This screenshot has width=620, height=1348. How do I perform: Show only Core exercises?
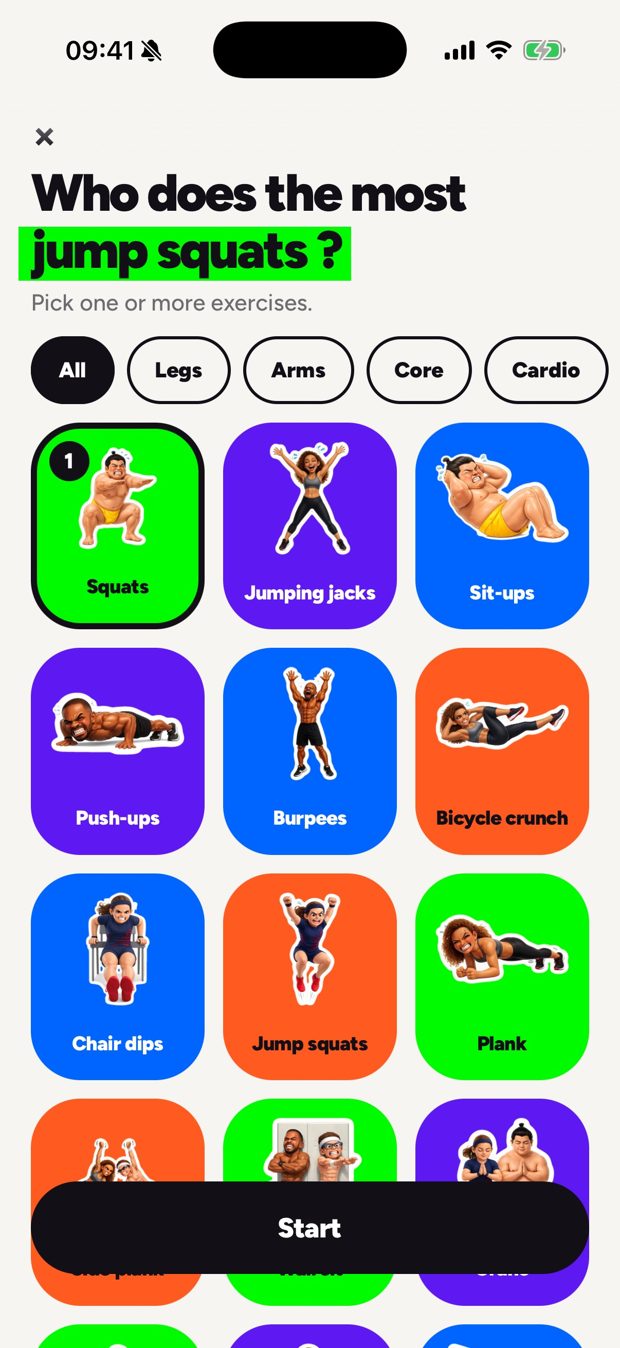point(419,370)
